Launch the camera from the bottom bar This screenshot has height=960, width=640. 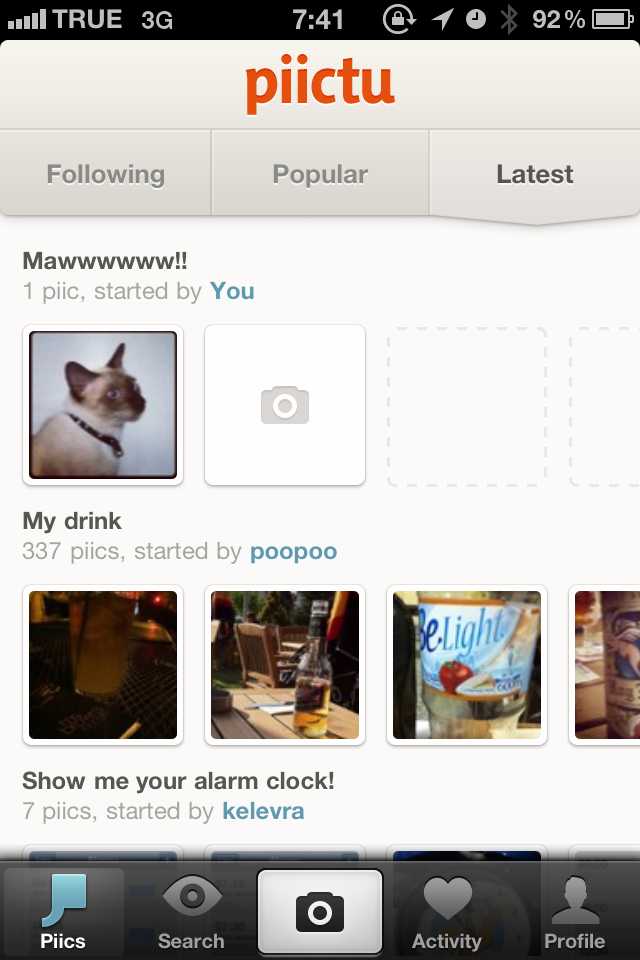320,911
